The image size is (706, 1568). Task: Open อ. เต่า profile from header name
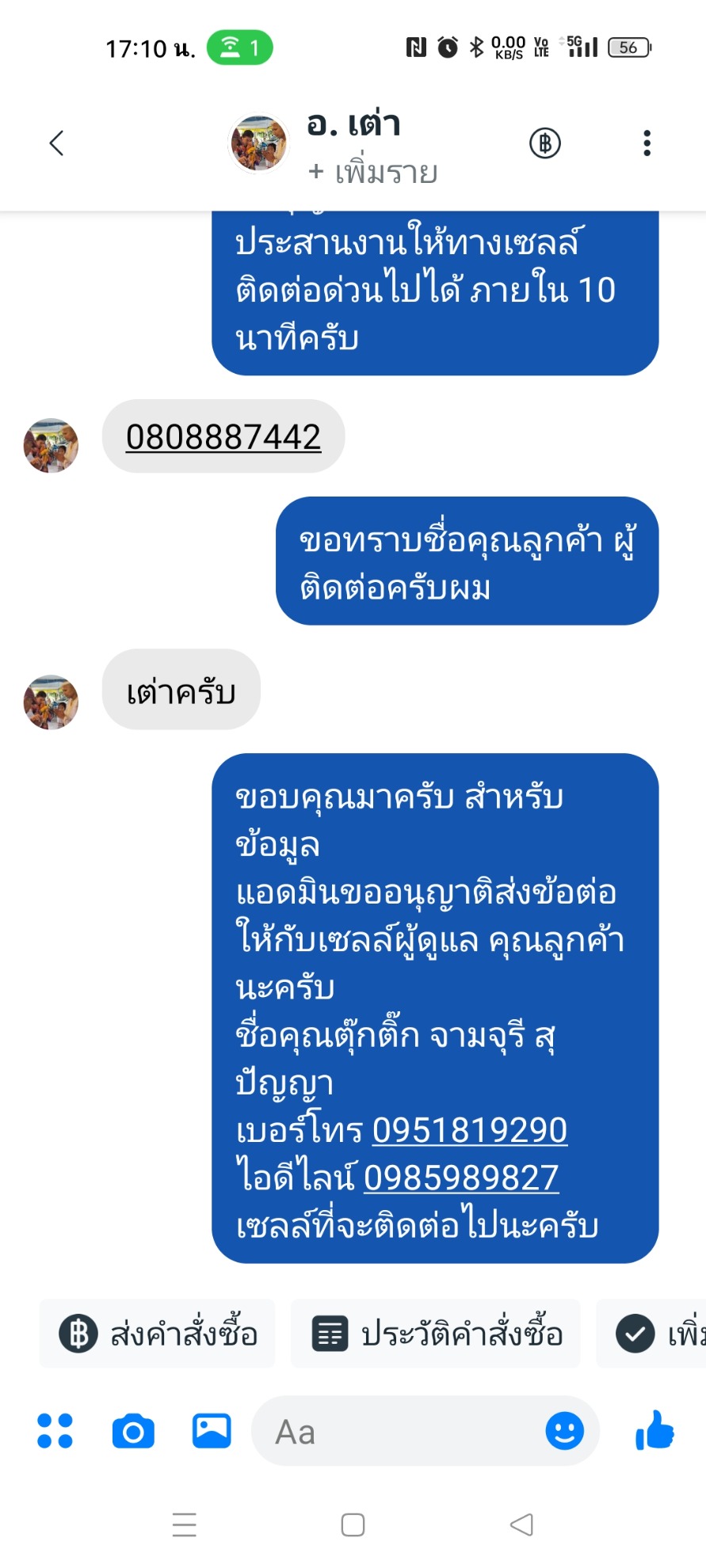(353, 125)
